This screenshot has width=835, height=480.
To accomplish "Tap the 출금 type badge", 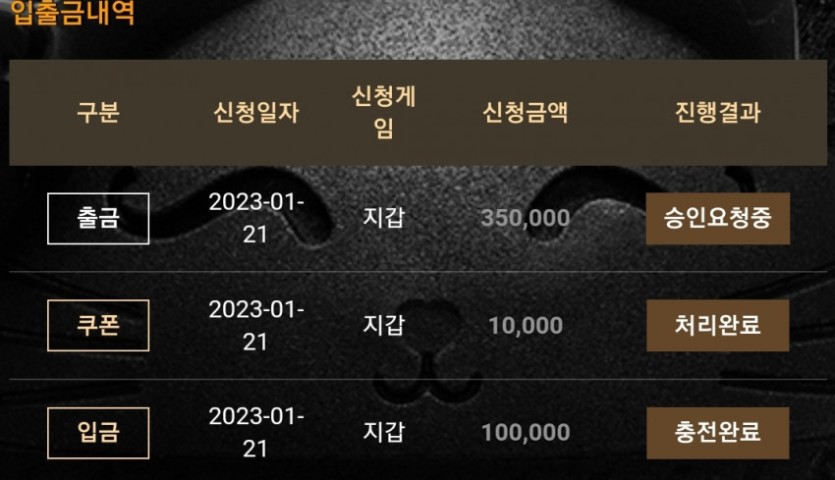I will point(98,218).
